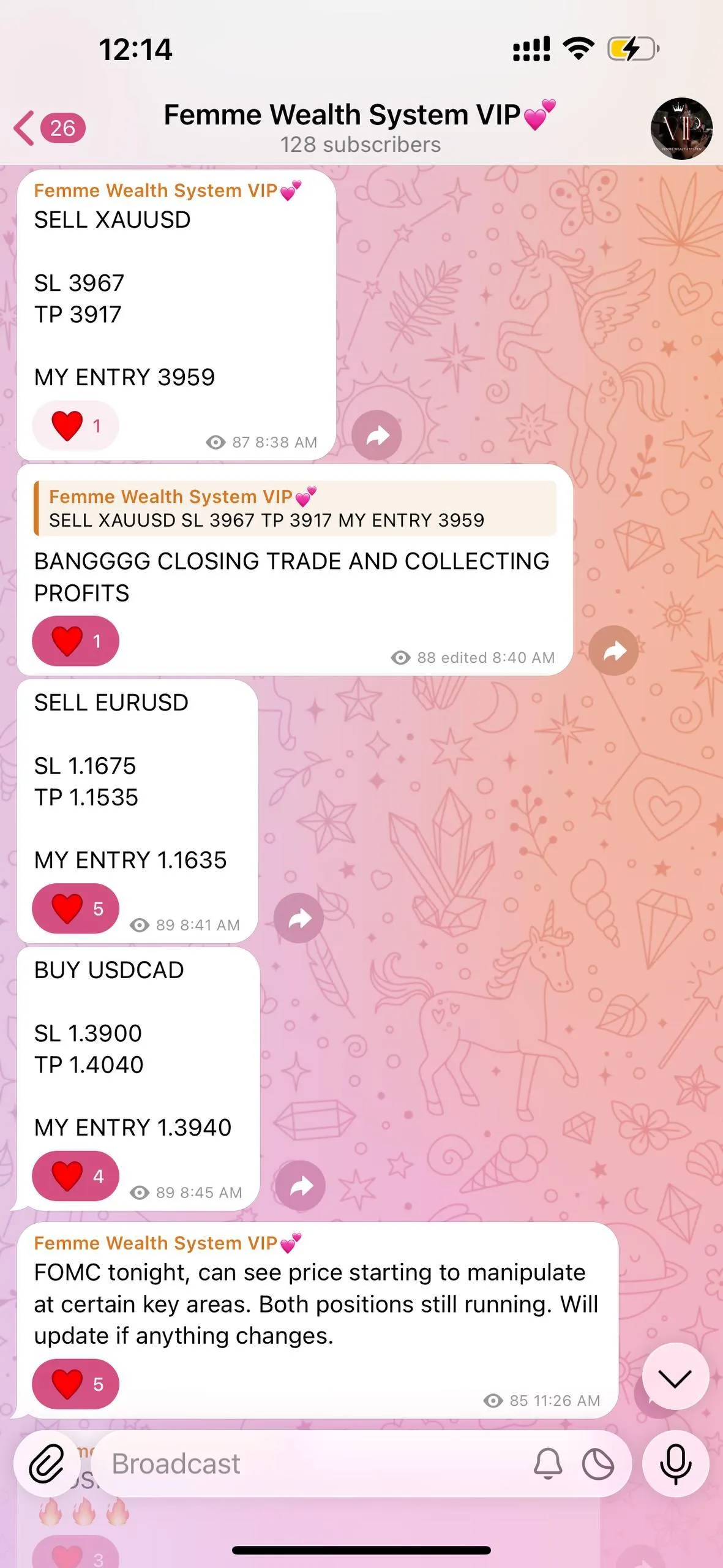Tap the heart reaction on SELL EURUSD message
723x1568 pixels.
tap(75, 908)
